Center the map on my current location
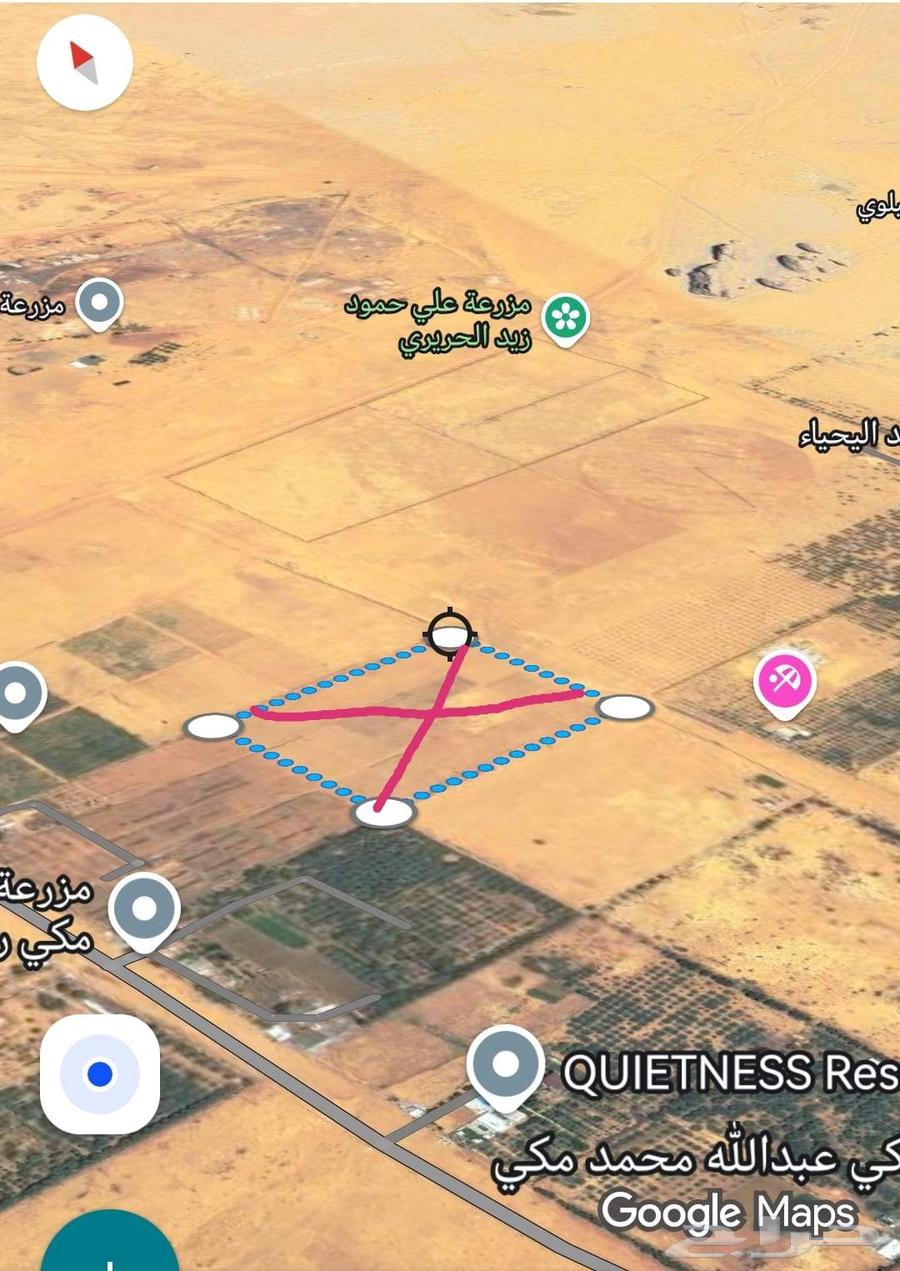900x1271 pixels. (99, 1074)
